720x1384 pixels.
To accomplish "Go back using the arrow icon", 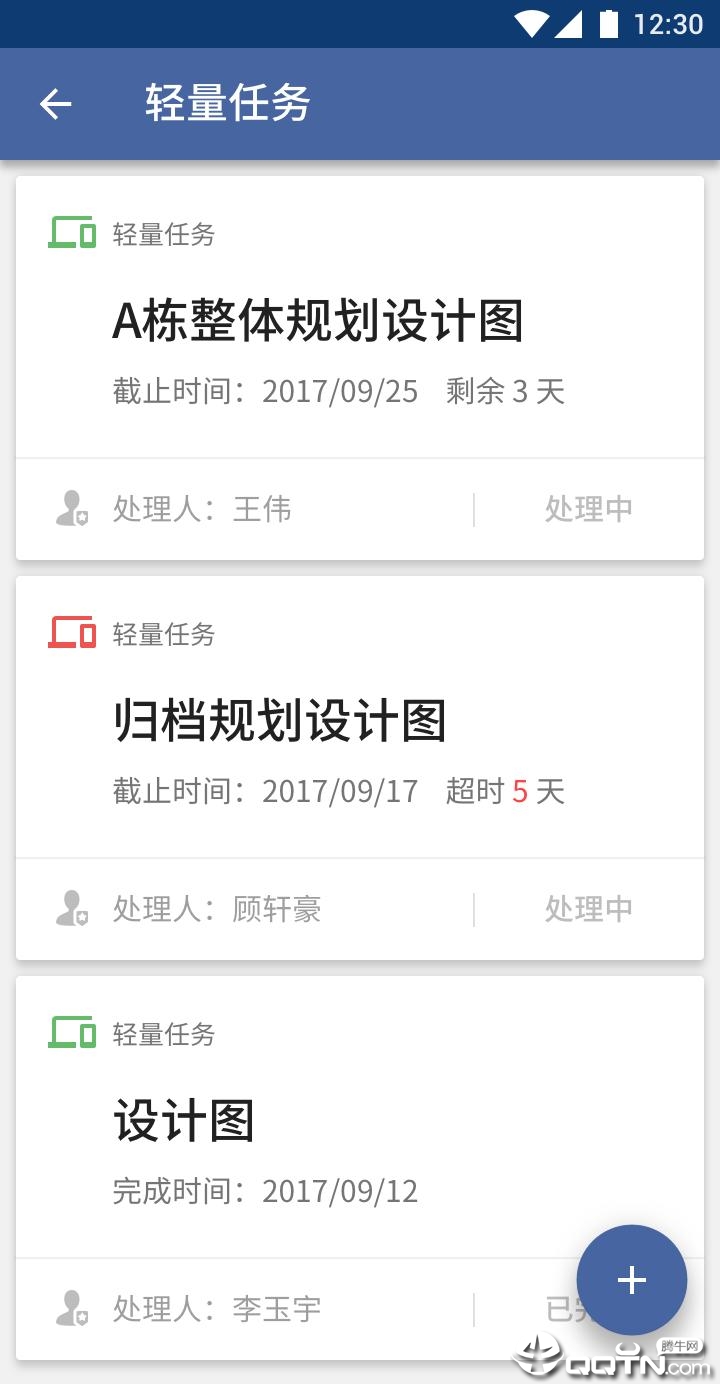I will [x=56, y=104].
